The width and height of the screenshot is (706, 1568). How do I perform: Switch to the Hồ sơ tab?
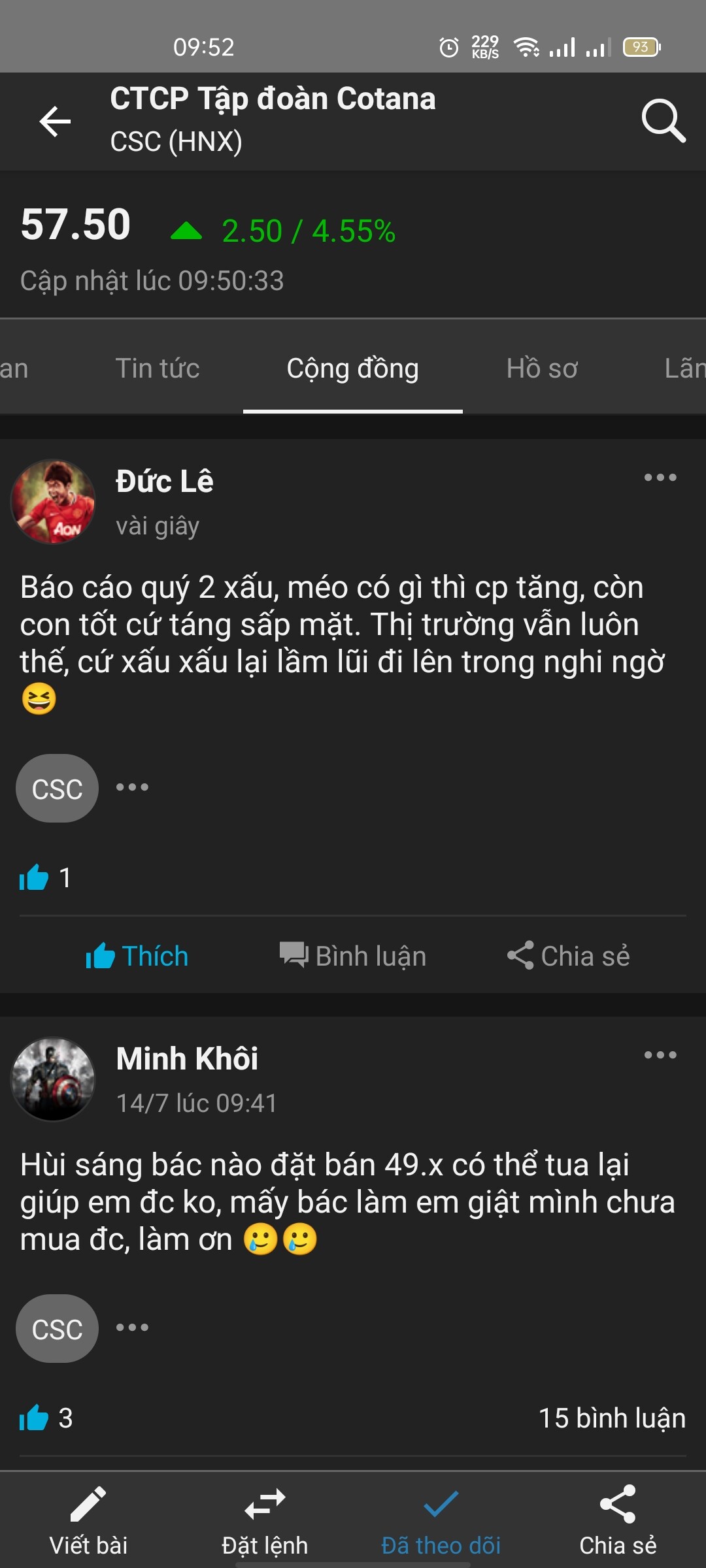(542, 368)
